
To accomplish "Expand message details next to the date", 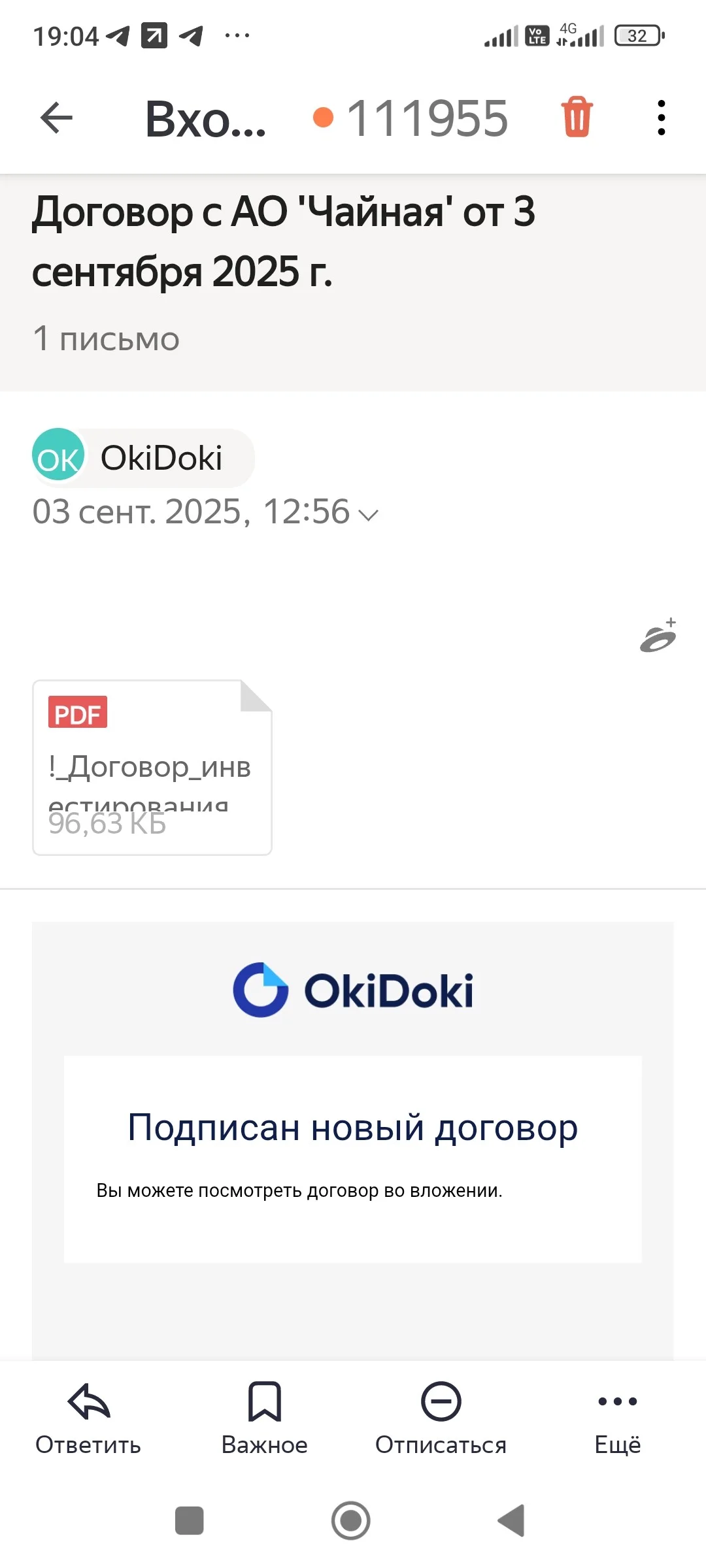I will point(369,515).
